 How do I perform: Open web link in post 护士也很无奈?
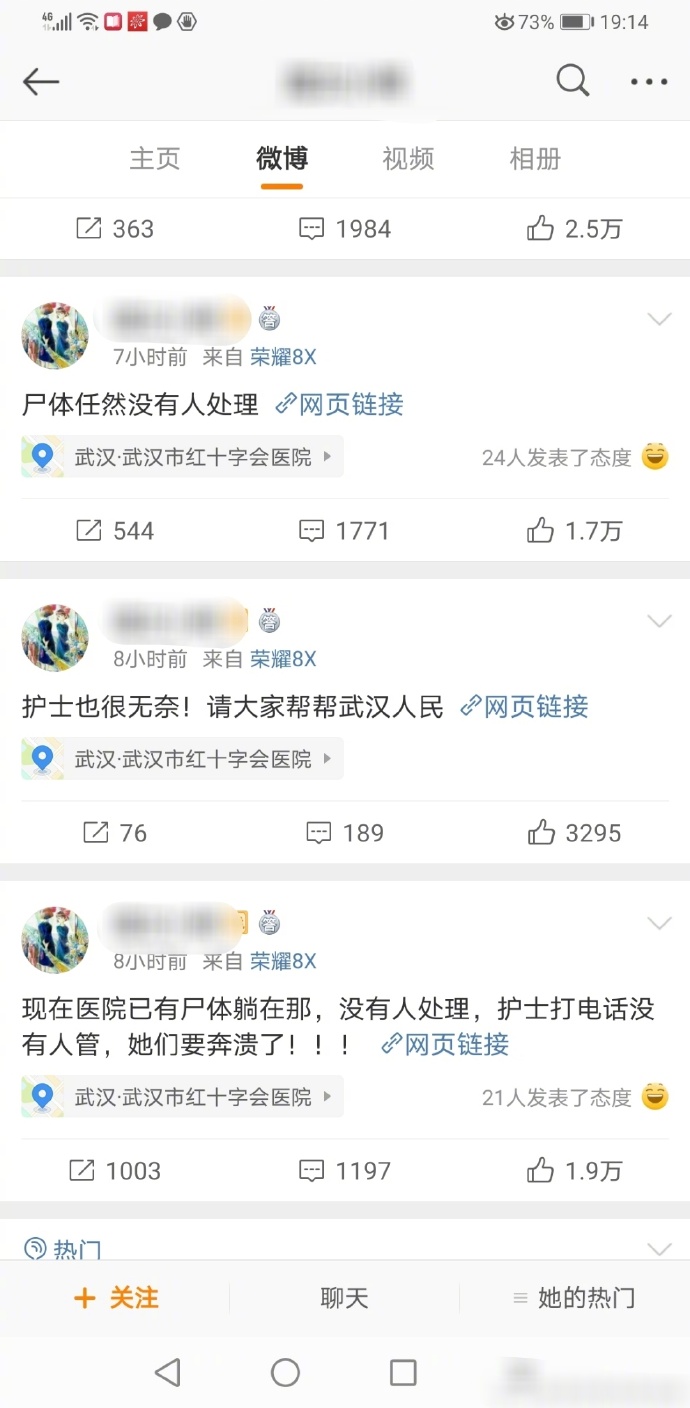pyautogui.click(x=525, y=707)
